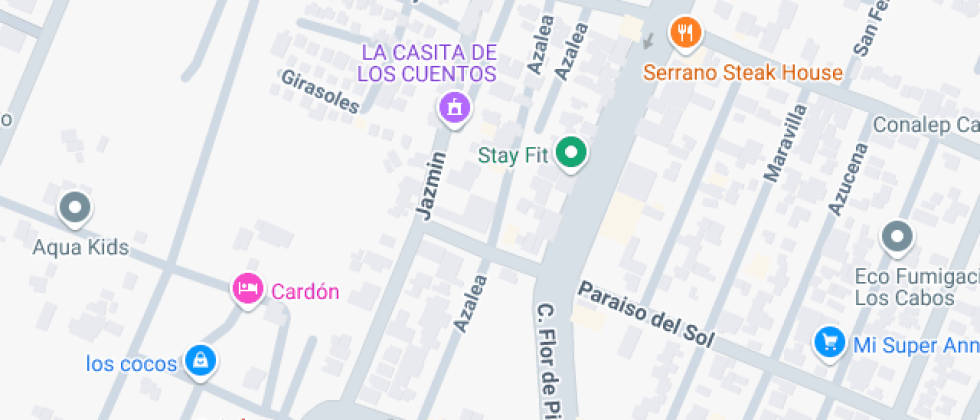The width and height of the screenshot is (980, 420).
Task: Tap the Eco Fumigación Los Cabos marker
Action: 898,238
